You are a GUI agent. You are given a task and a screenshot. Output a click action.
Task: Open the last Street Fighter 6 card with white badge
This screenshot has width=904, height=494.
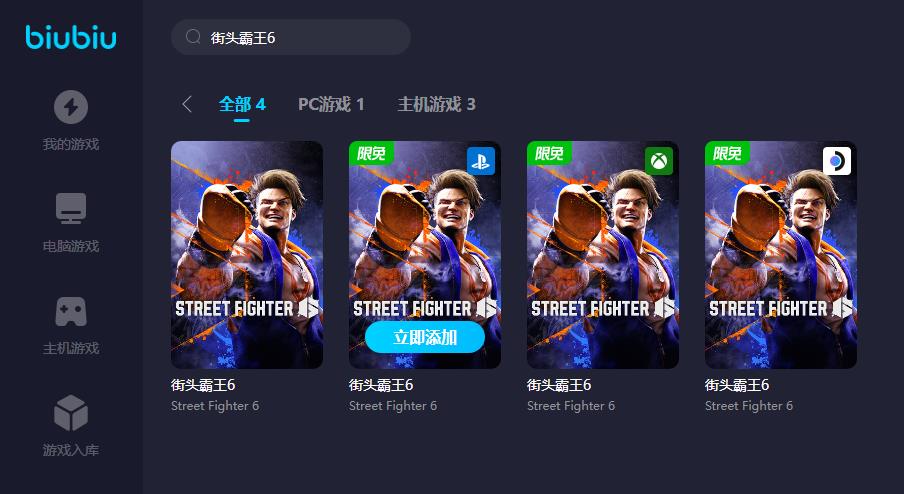coord(781,254)
